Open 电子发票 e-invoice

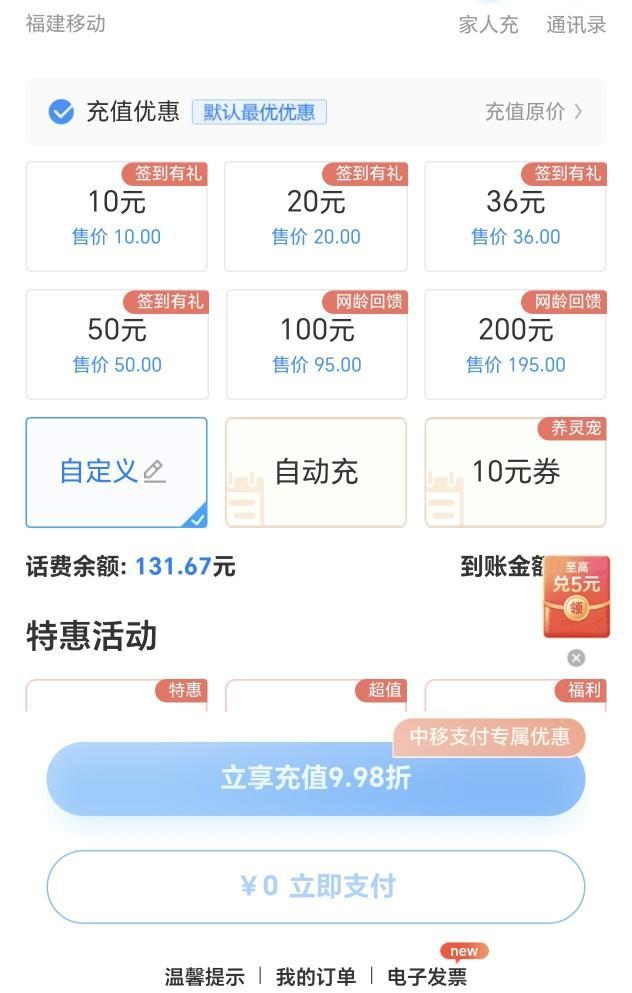point(427,977)
